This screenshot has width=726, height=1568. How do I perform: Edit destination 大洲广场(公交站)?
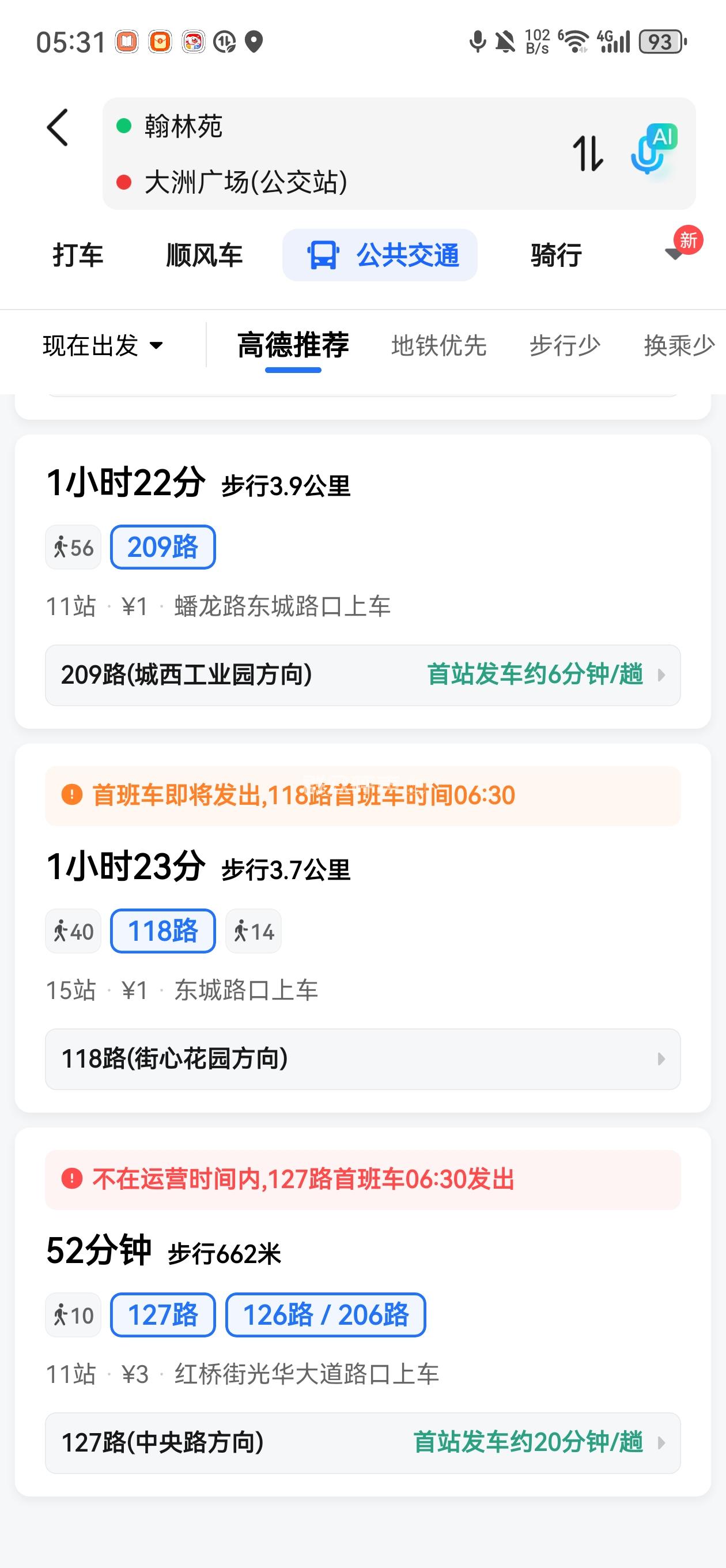(246, 182)
